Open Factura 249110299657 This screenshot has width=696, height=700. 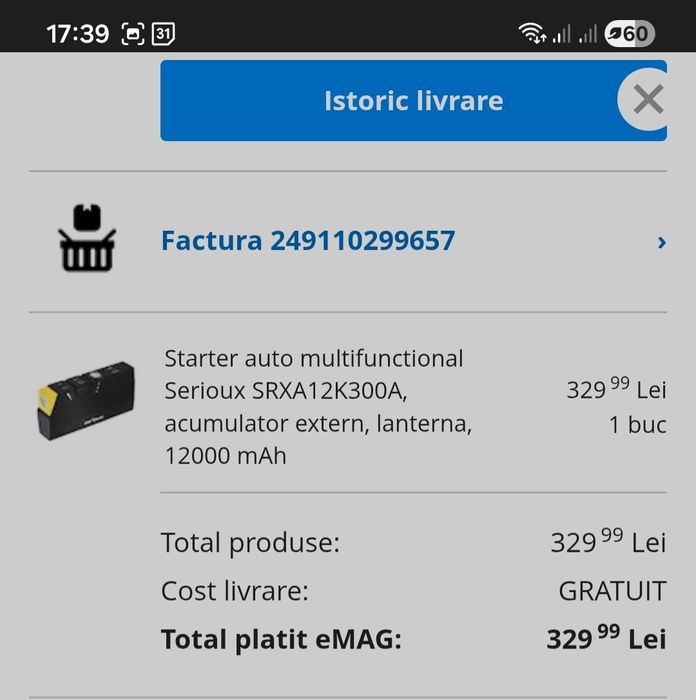(308, 241)
